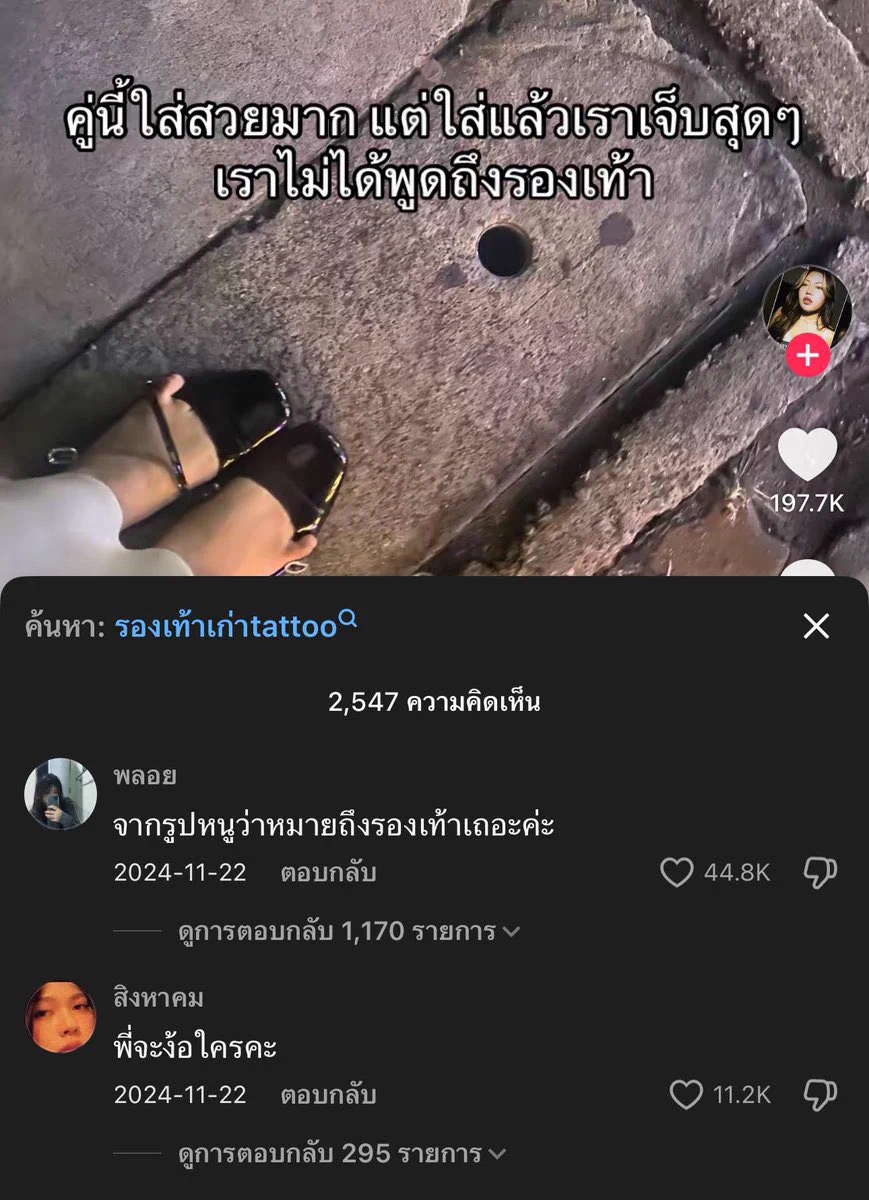Image resolution: width=869 pixels, height=1200 pixels.
Task: Open the 2,547 ความคิดเห็น comments header
Action: point(434,702)
